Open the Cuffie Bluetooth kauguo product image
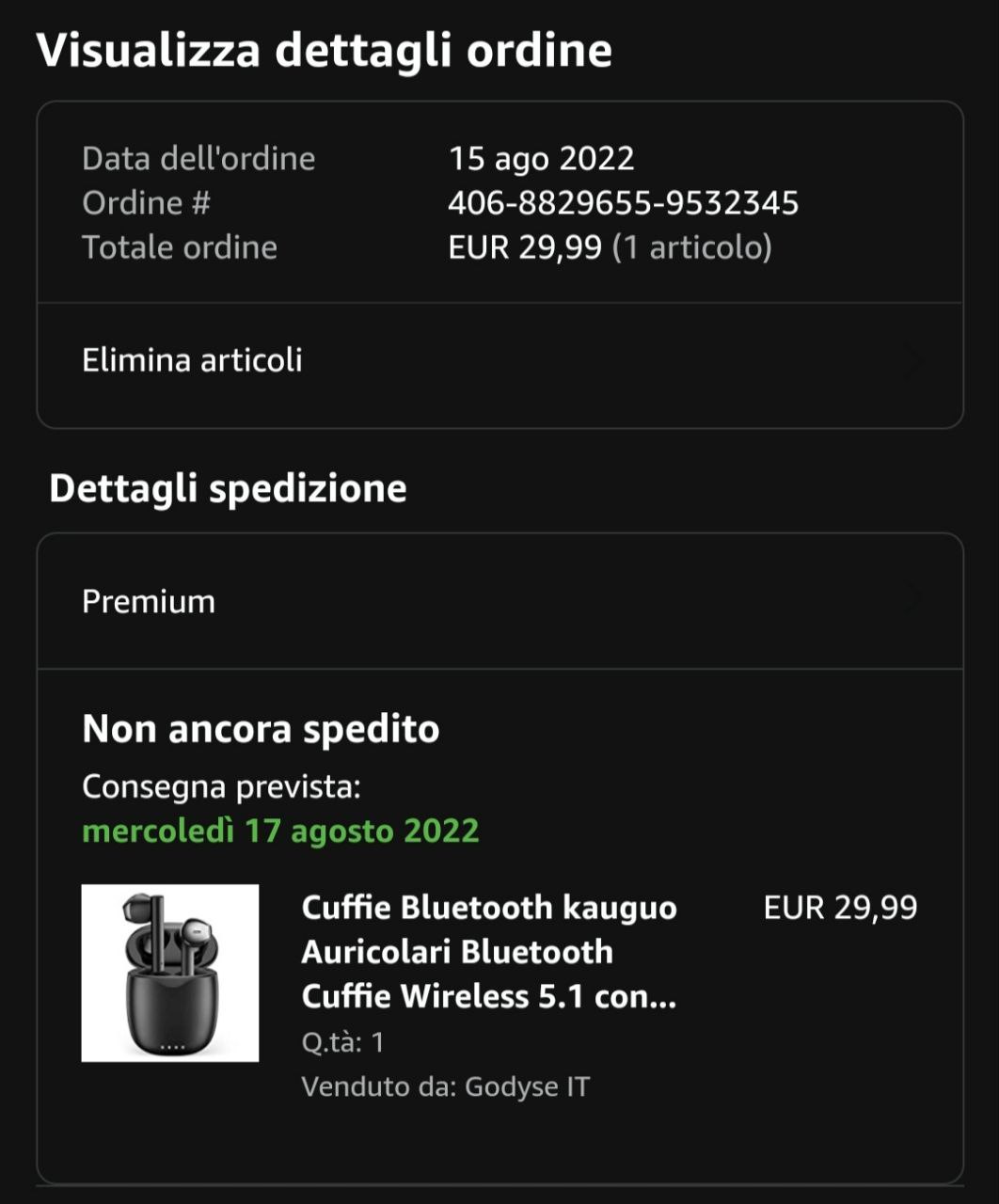Image resolution: width=999 pixels, height=1204 pixels. click(170, 973)
